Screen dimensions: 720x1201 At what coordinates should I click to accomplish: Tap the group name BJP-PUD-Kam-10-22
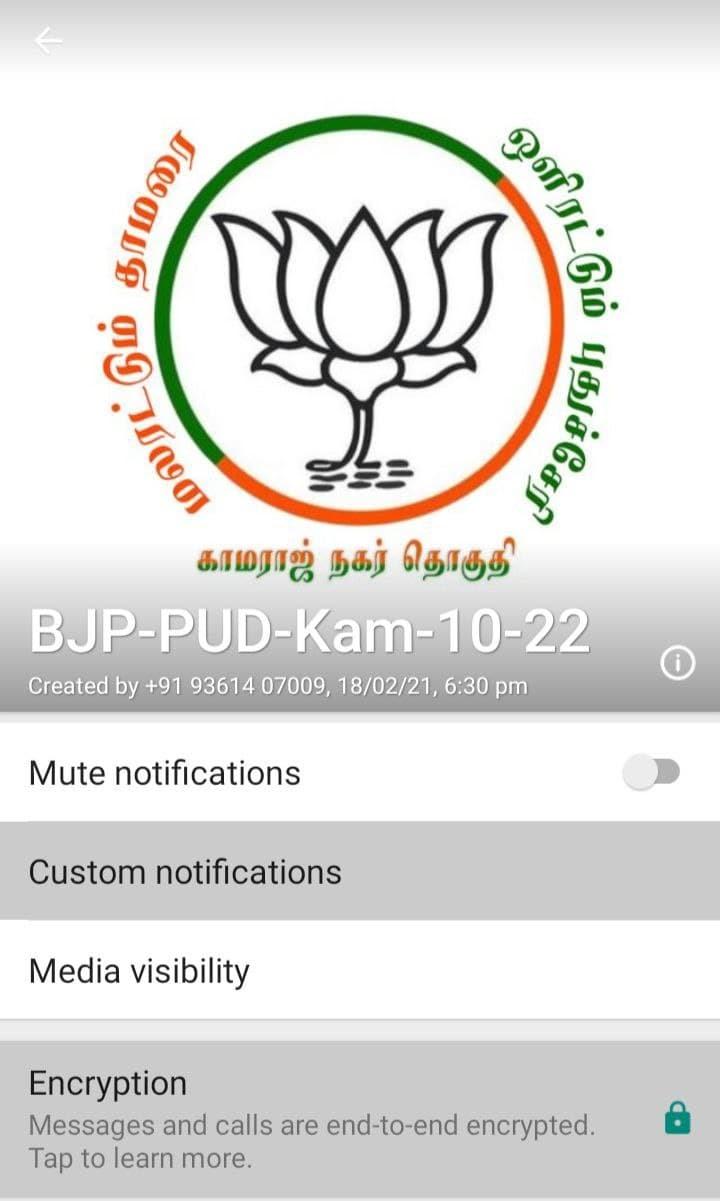click(x=309, y=630)
